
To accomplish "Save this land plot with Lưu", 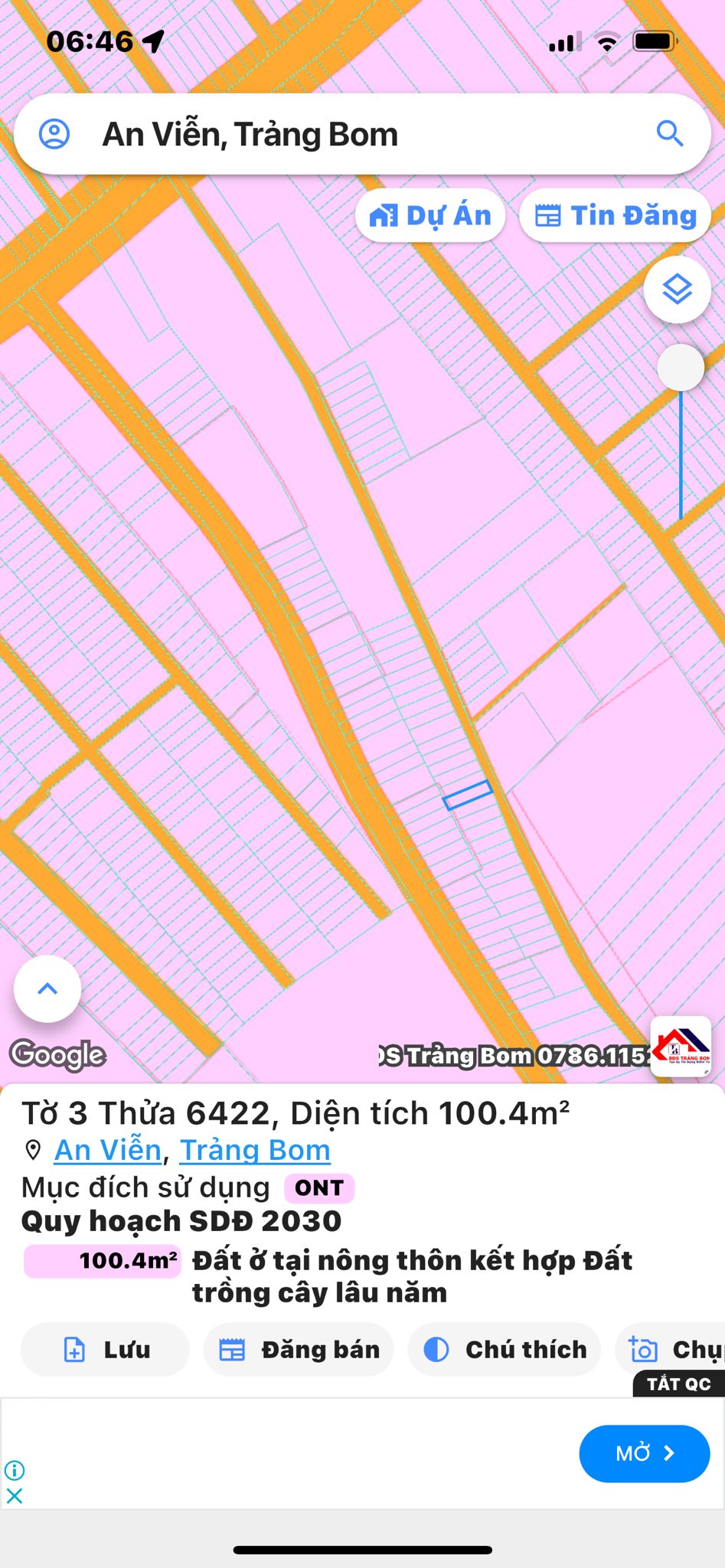I will (x=106, y=1349).
